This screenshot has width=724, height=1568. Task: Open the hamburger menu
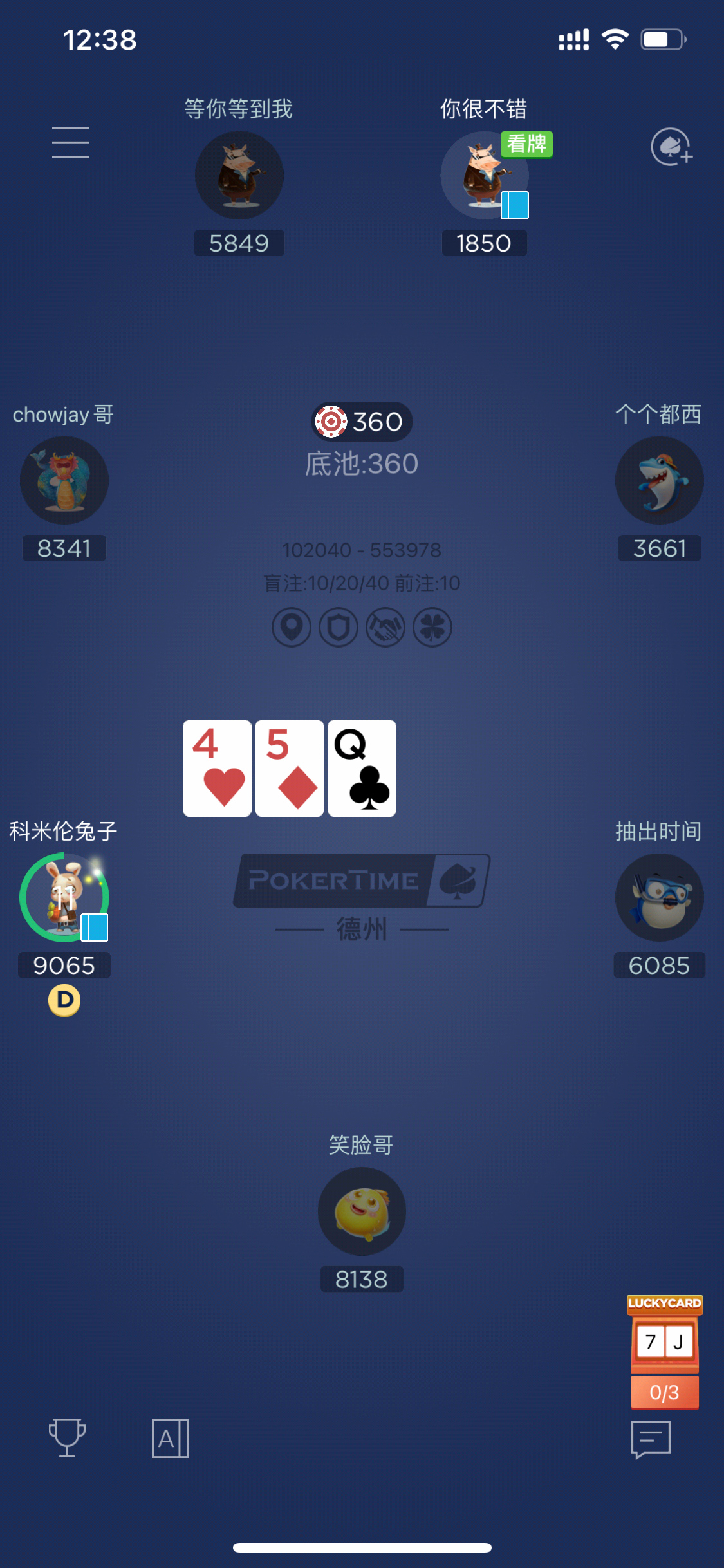coord(70,142)
